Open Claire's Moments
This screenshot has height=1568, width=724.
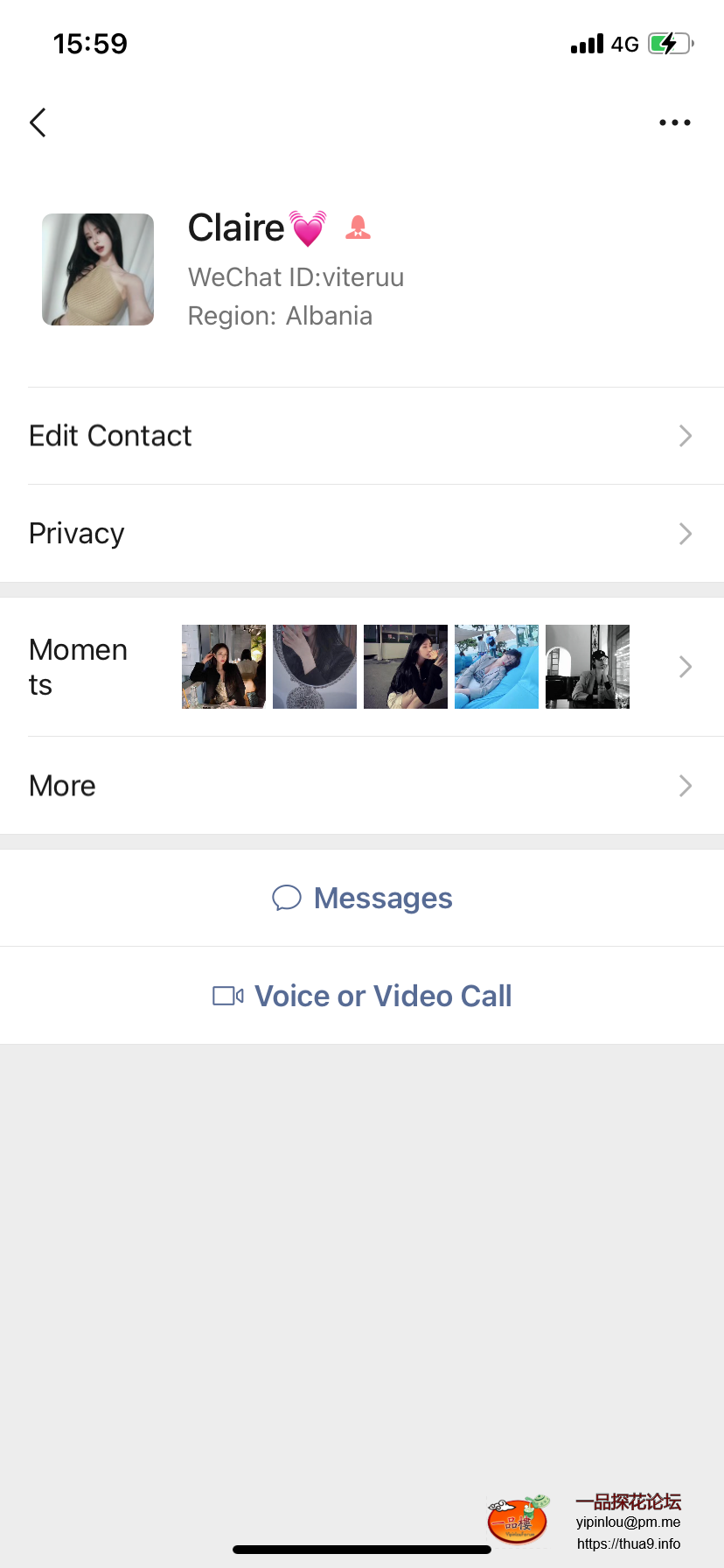(x=362, y=667)
